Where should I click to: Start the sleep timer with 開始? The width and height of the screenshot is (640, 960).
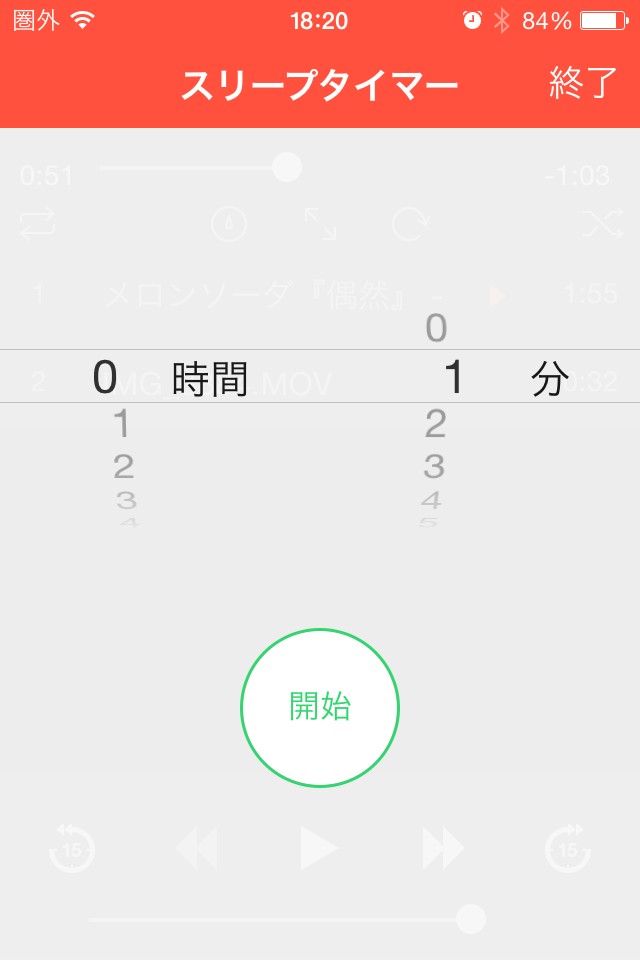(320, 708)
